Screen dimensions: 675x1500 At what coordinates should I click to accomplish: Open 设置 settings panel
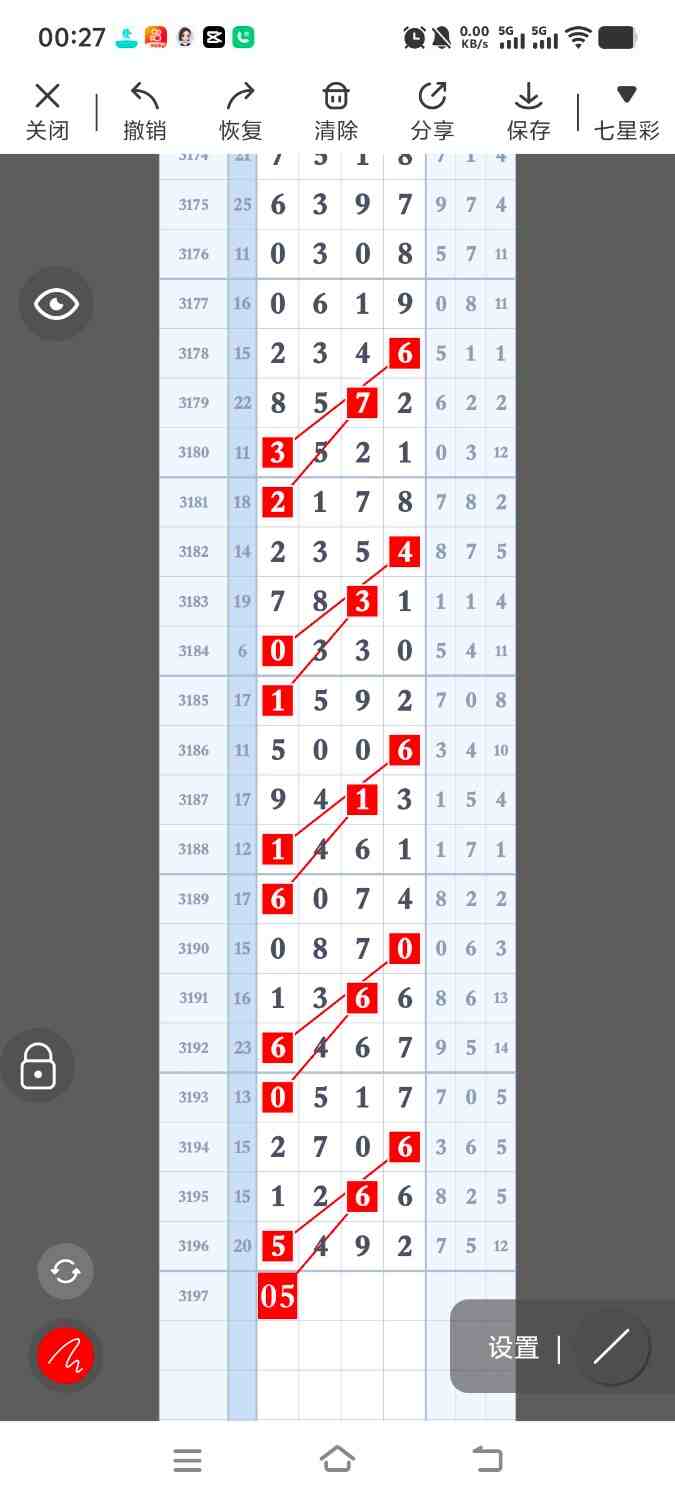513,1347
